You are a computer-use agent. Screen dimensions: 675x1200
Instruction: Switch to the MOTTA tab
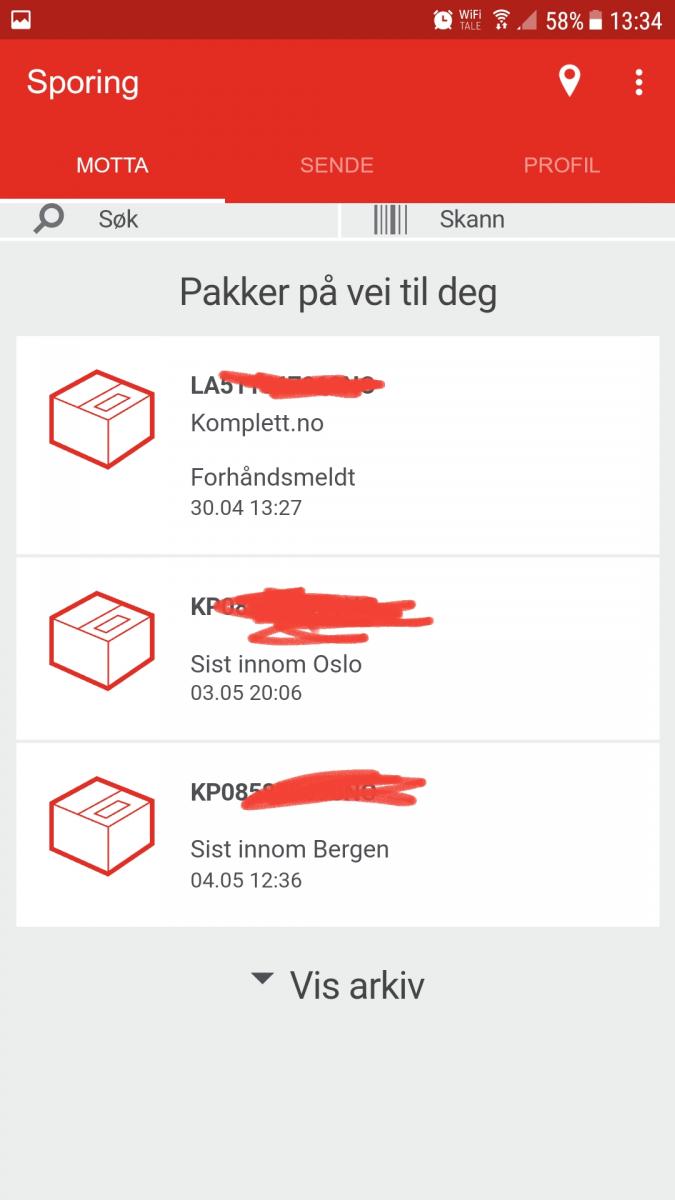pos(112,166)
